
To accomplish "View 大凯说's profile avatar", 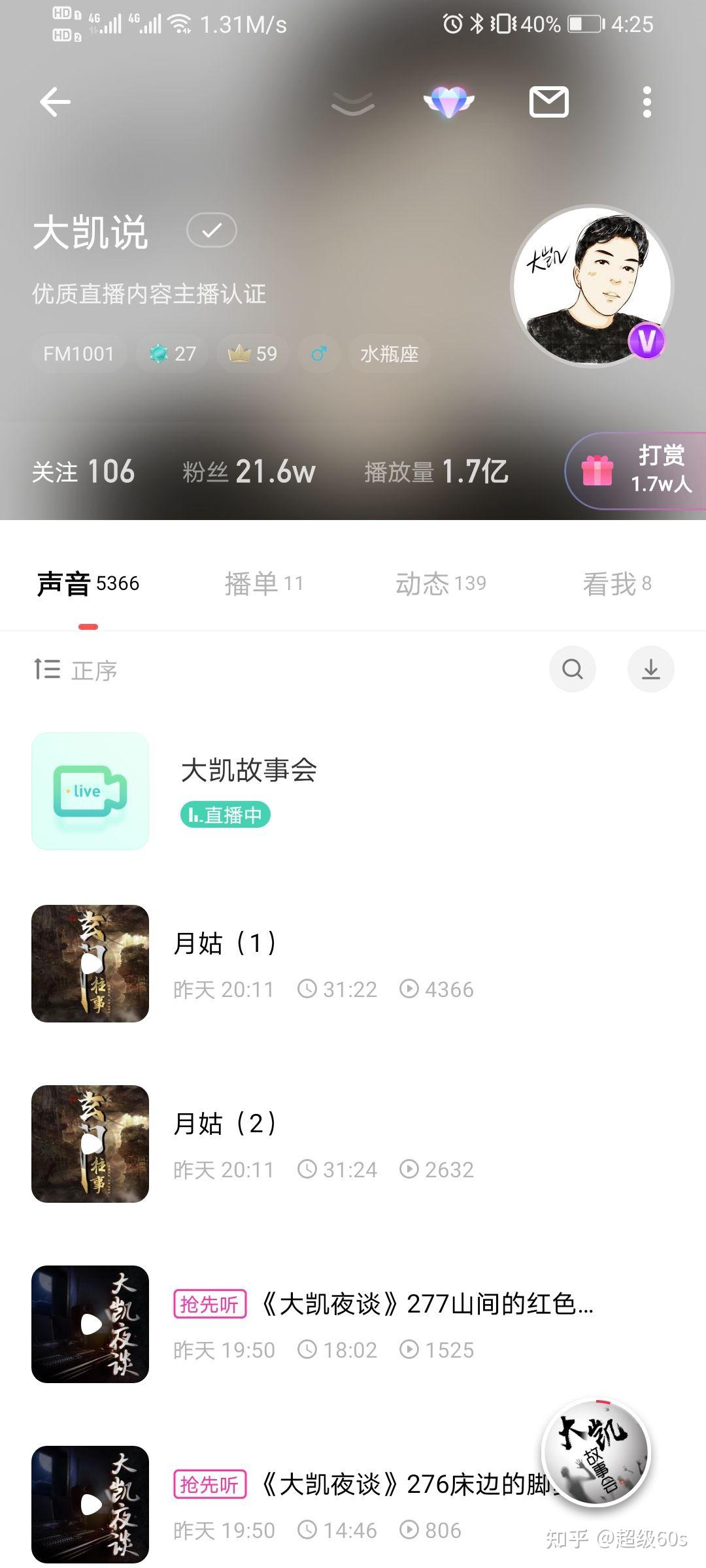I will click(592, 286).
